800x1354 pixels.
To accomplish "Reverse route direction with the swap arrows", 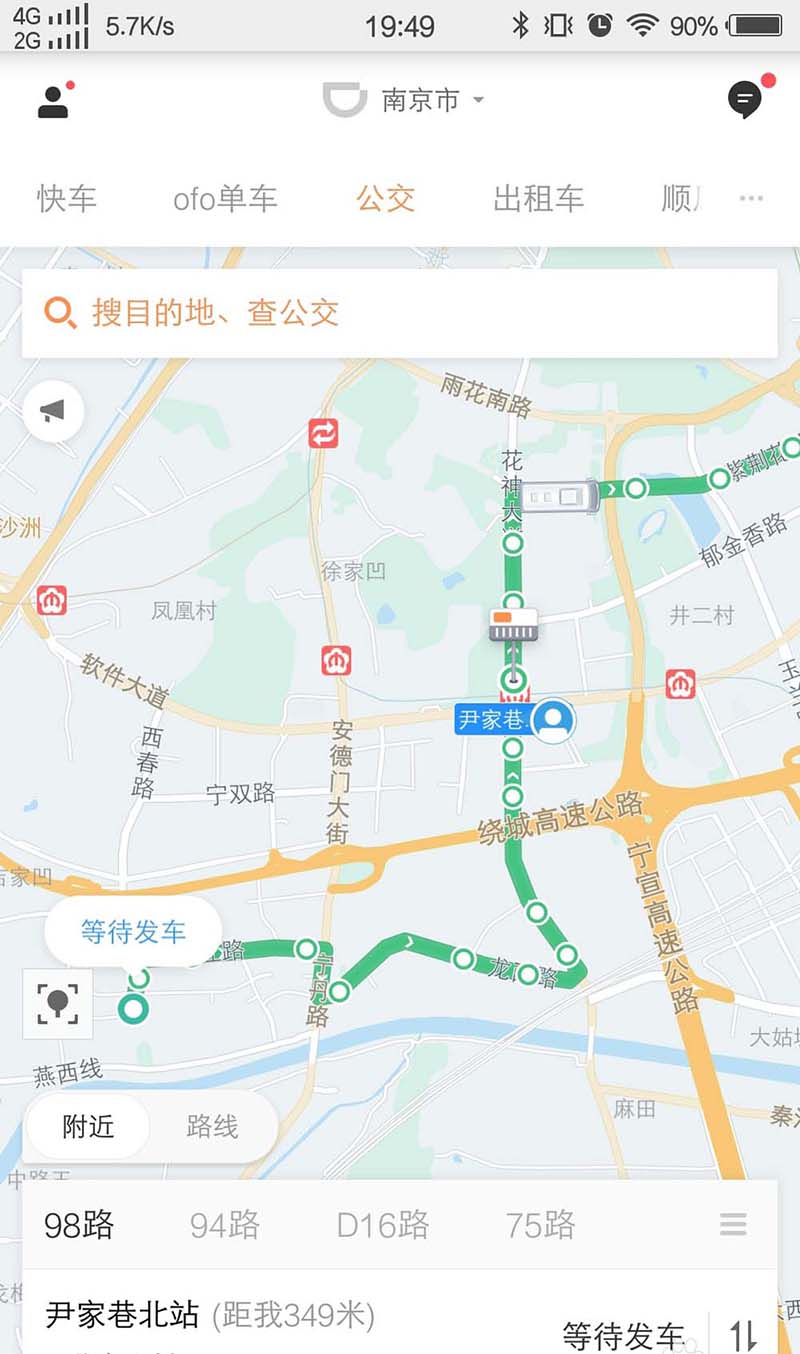I will [744, 1333].
